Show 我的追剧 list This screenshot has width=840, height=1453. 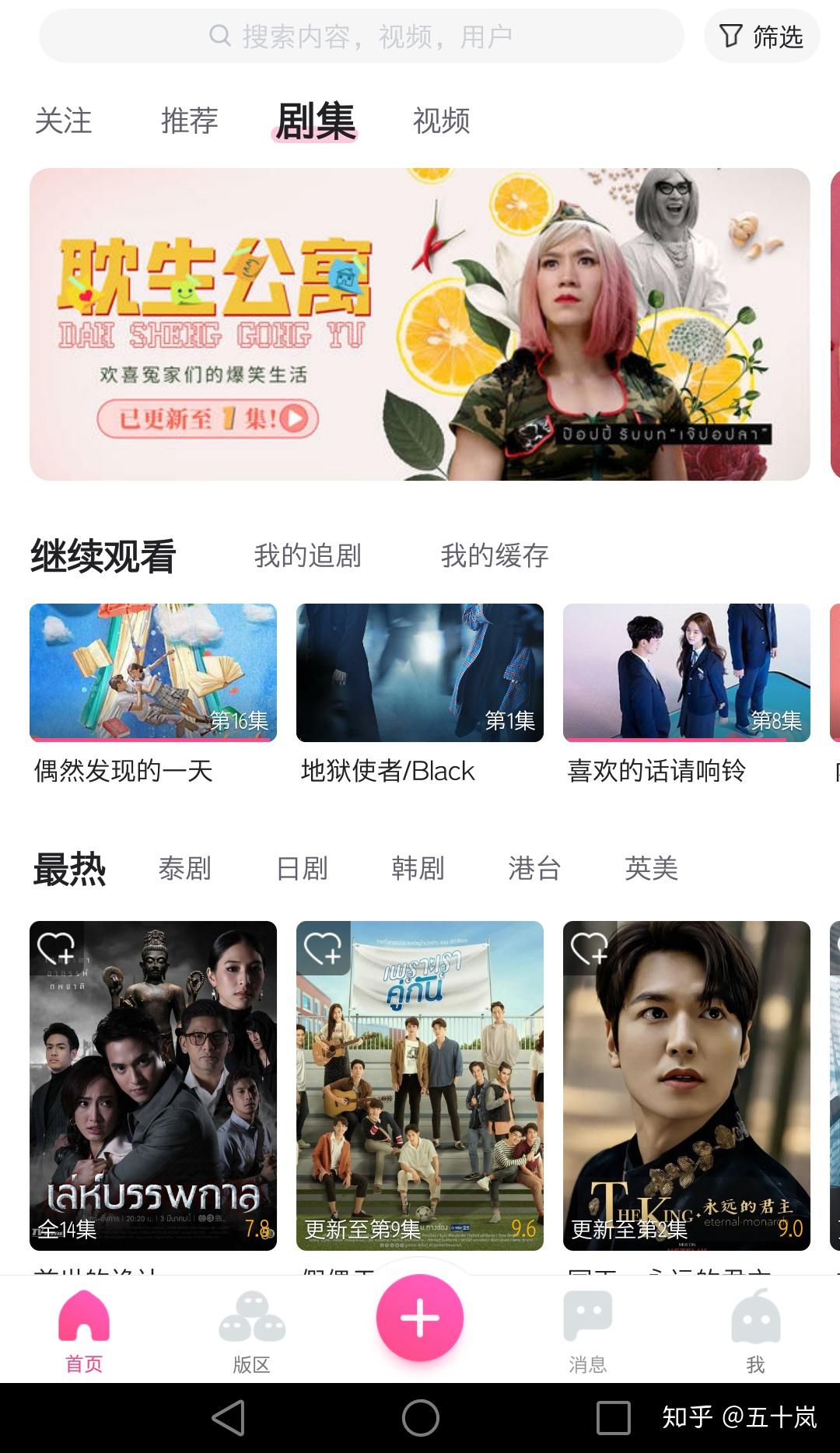[x=307, y=555]
